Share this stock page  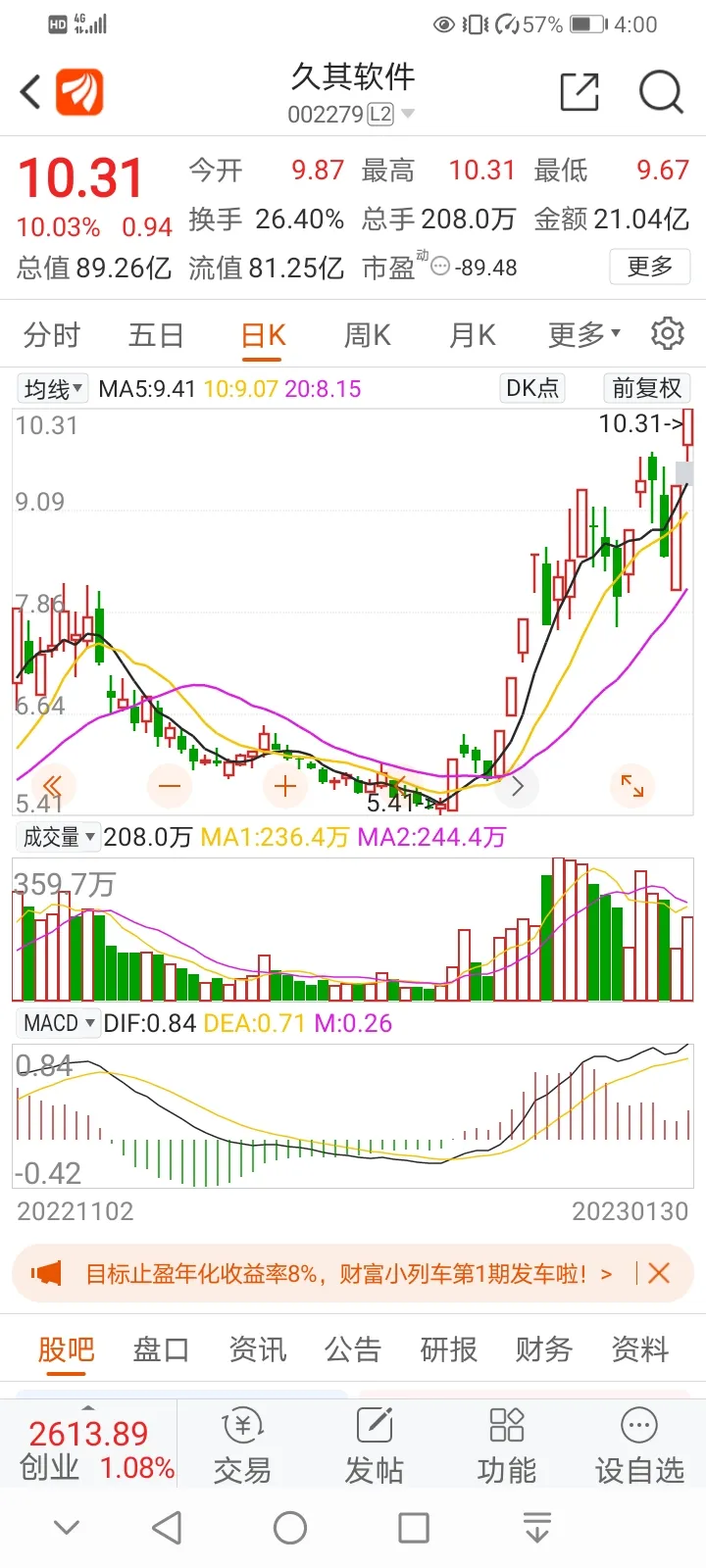(x=579, y=92)
